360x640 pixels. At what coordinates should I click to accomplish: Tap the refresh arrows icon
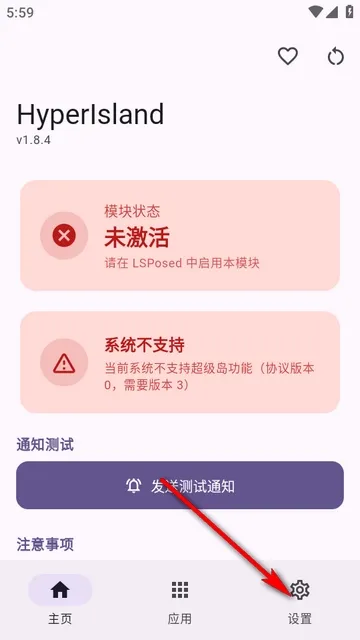pyautogui.click(x=336, y=57)
